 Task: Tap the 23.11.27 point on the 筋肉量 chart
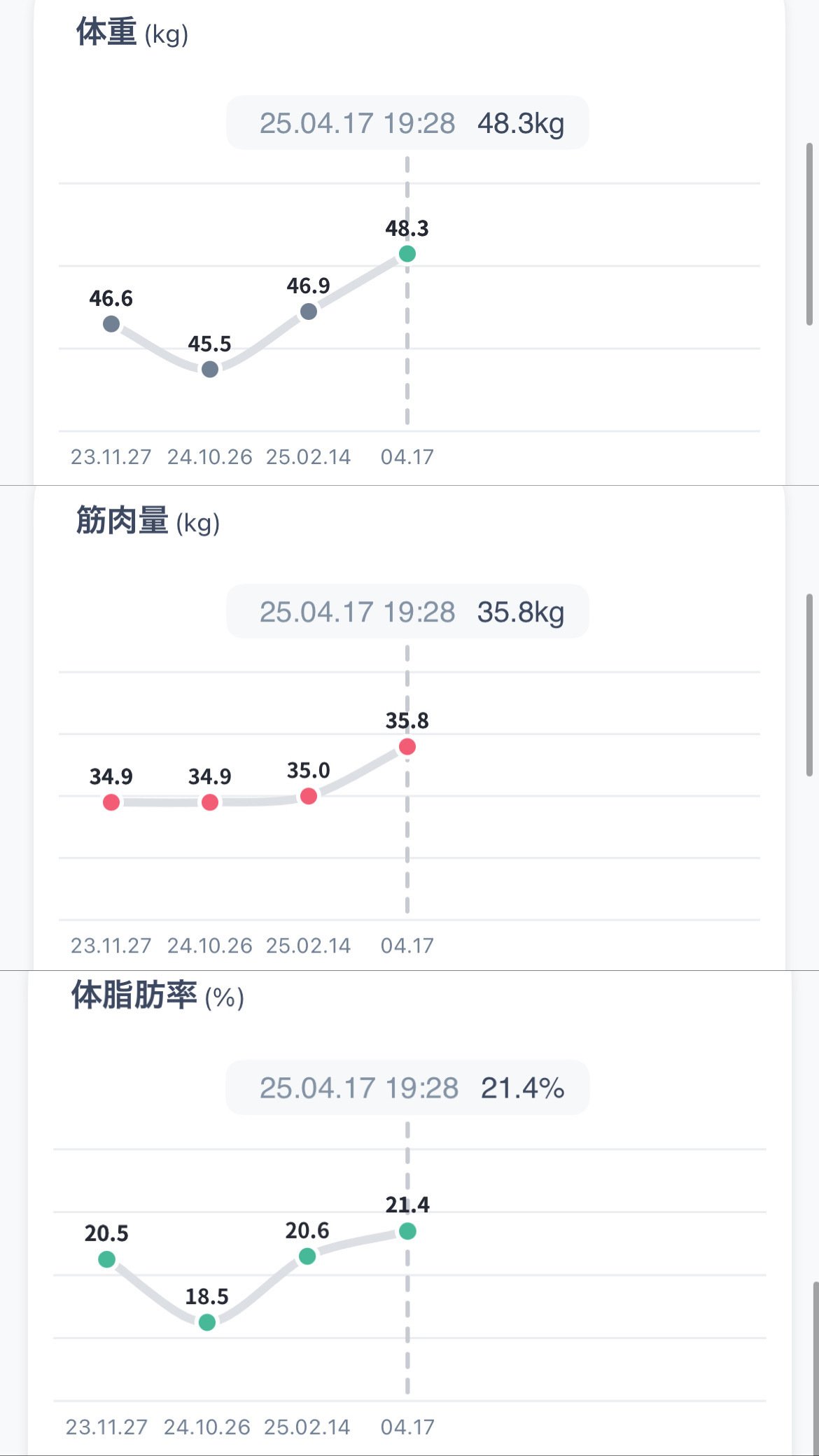(x=111, y=802)
